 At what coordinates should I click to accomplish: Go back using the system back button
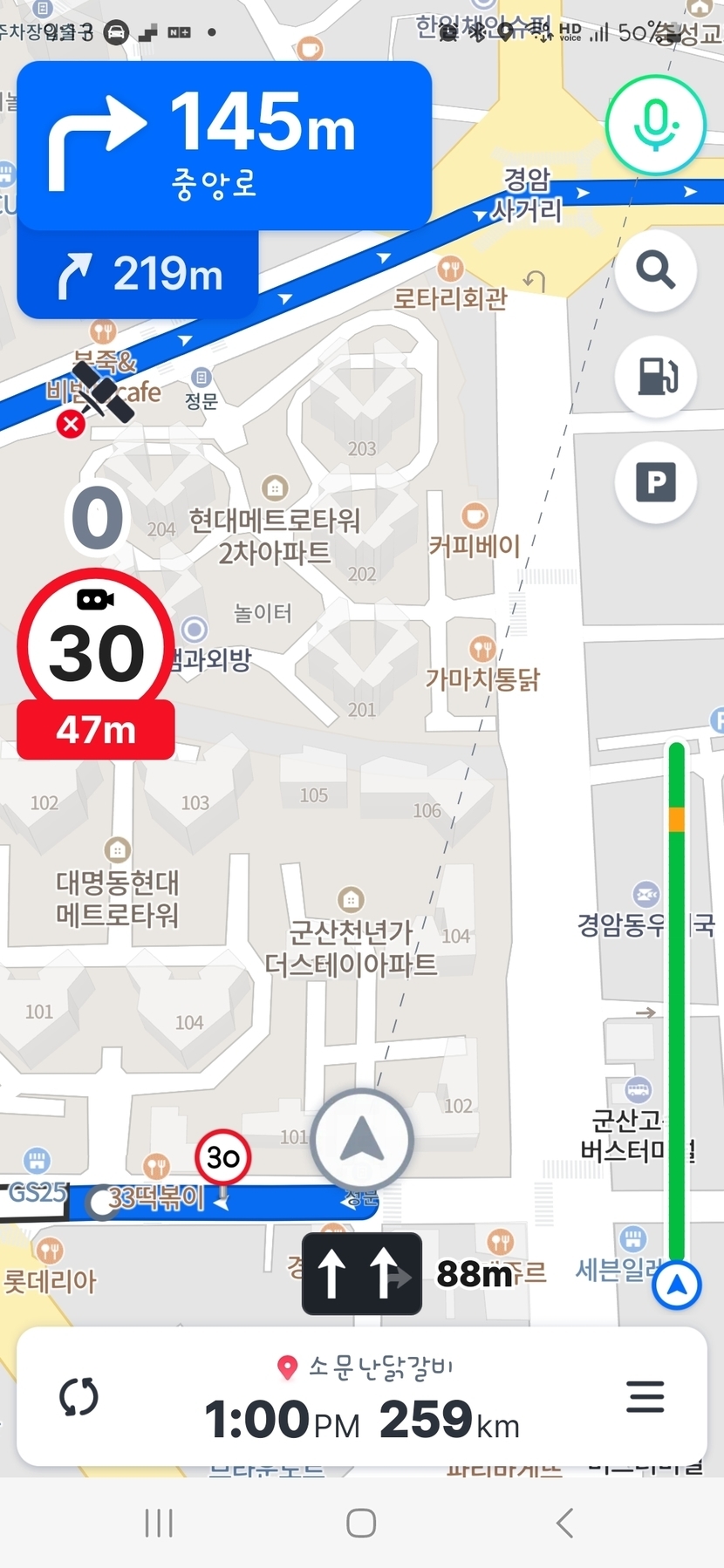tap(564, 1524)
